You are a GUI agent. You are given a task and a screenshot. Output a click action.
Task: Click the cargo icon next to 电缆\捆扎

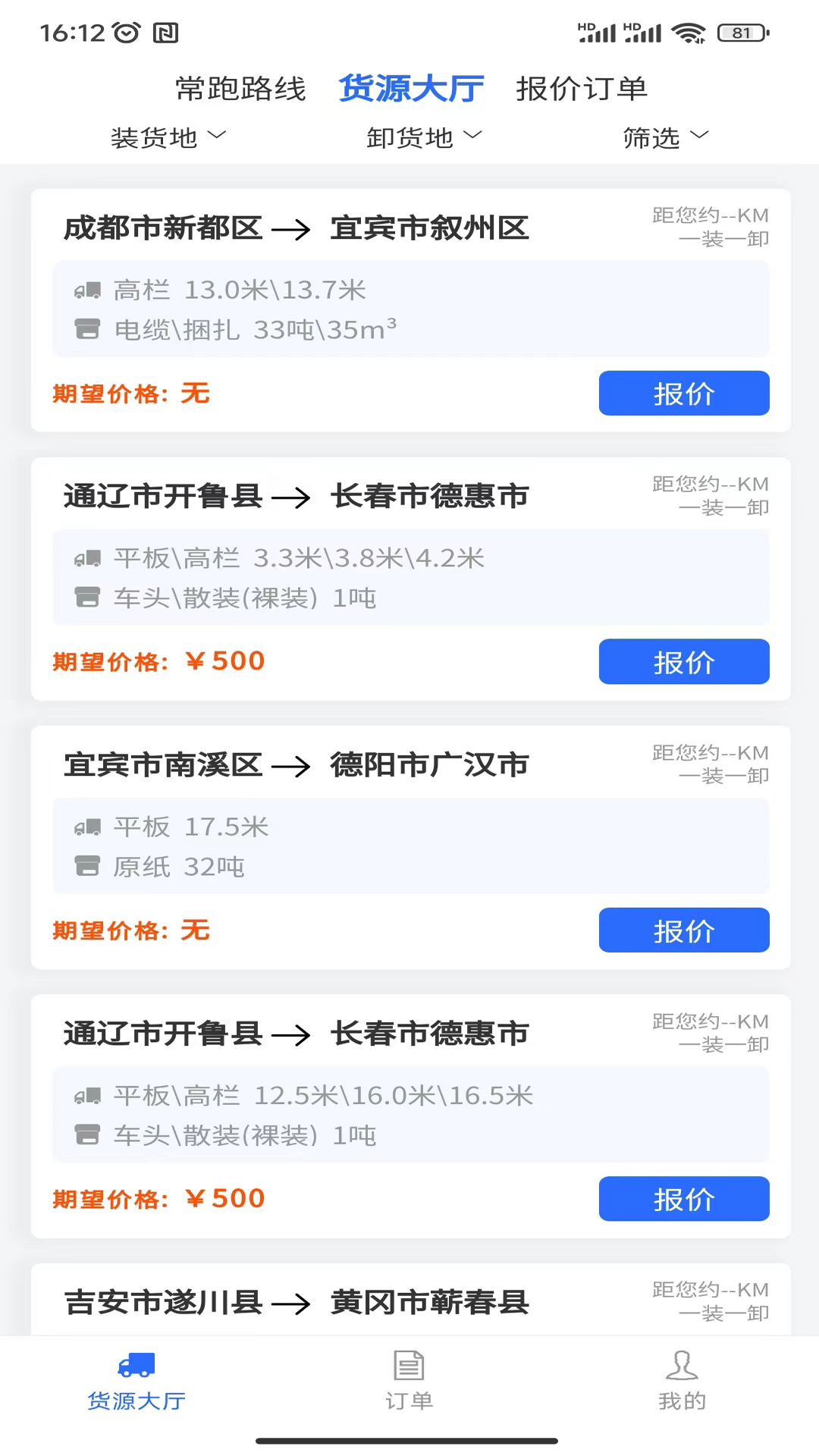pyautogui.click(x=88, y=329)
